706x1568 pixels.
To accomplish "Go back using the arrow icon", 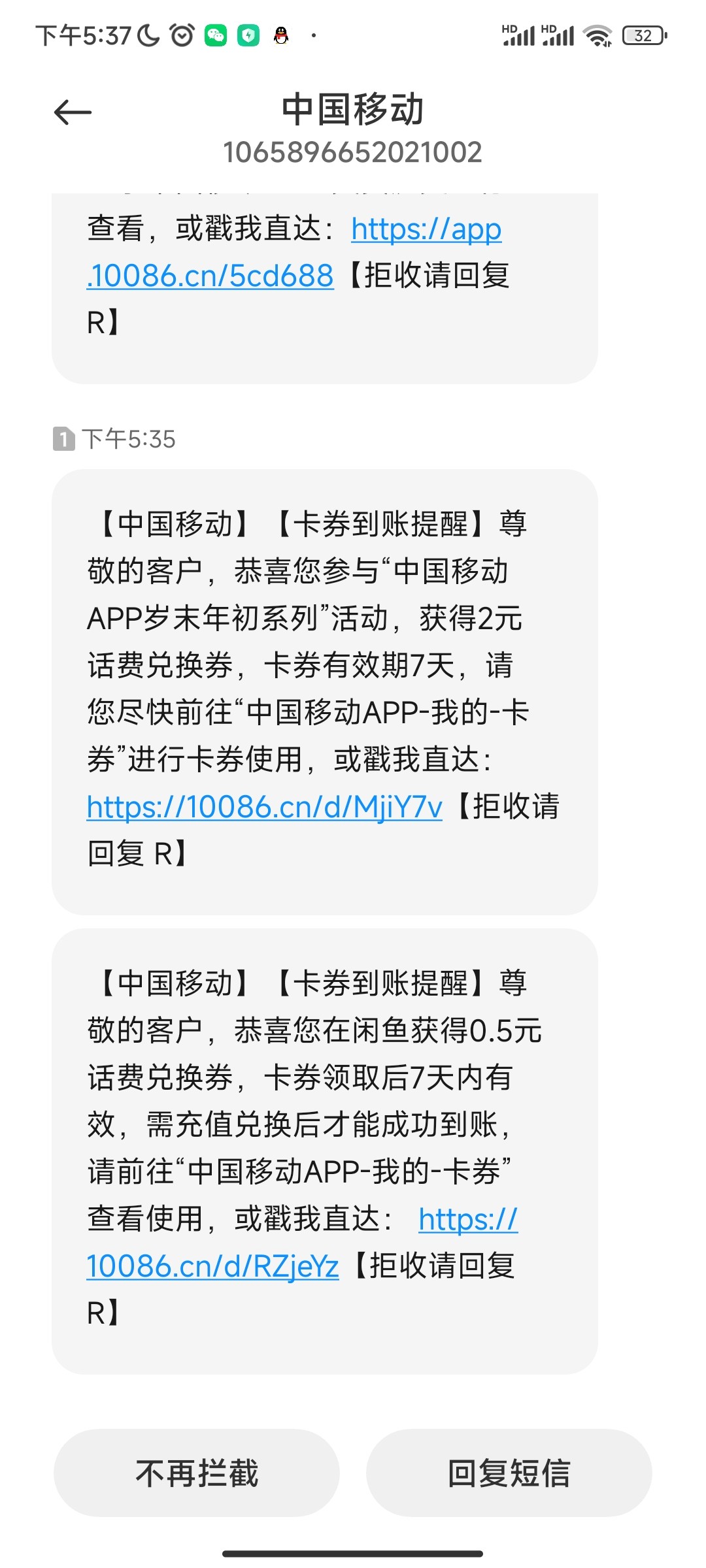I will pyautogui.click(x=73, y=112).
